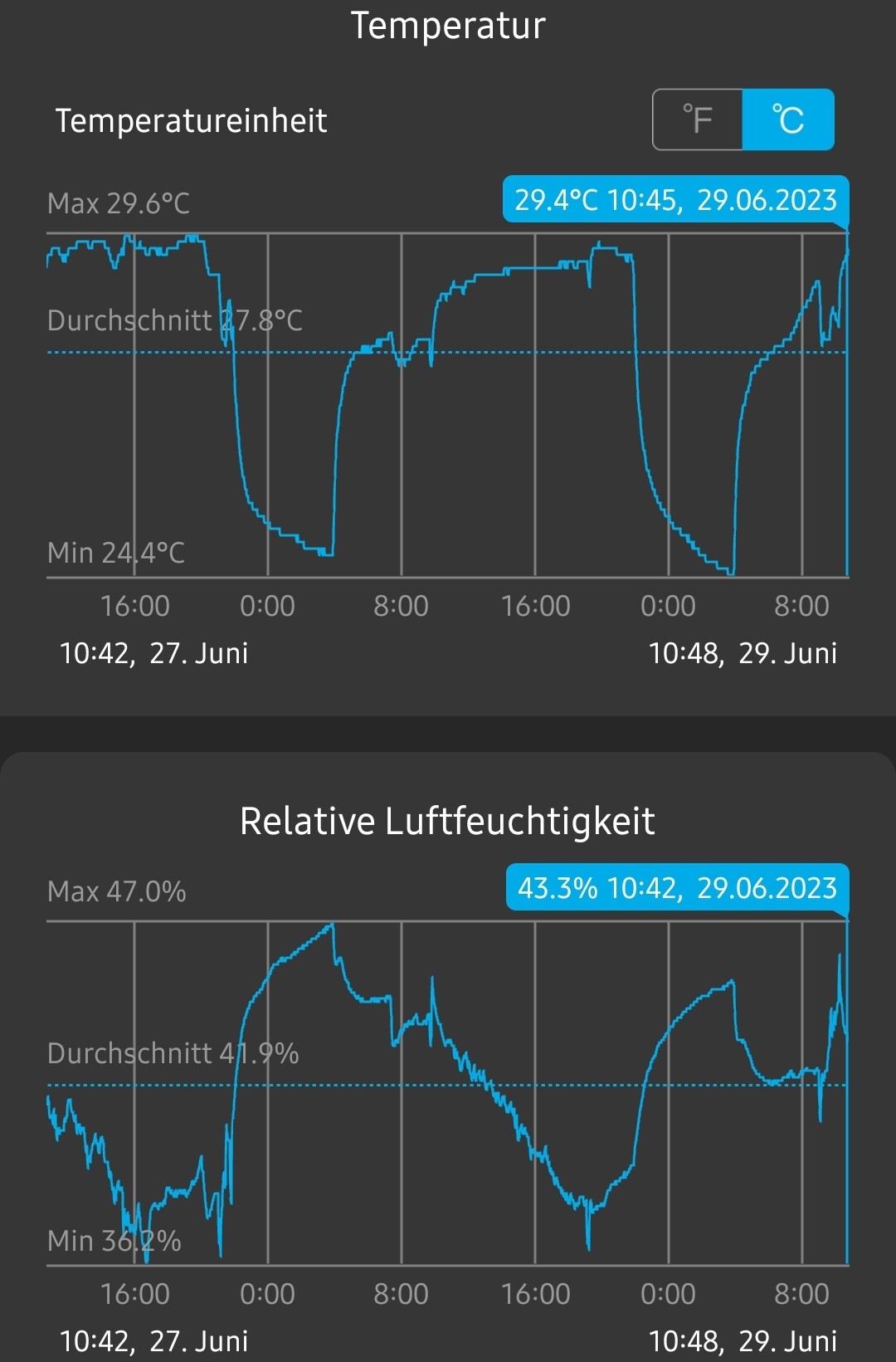The image size is (896, 1362).
Task: Switch temperature unit to Fahrenheit
Action: click(x=698, y=120)
